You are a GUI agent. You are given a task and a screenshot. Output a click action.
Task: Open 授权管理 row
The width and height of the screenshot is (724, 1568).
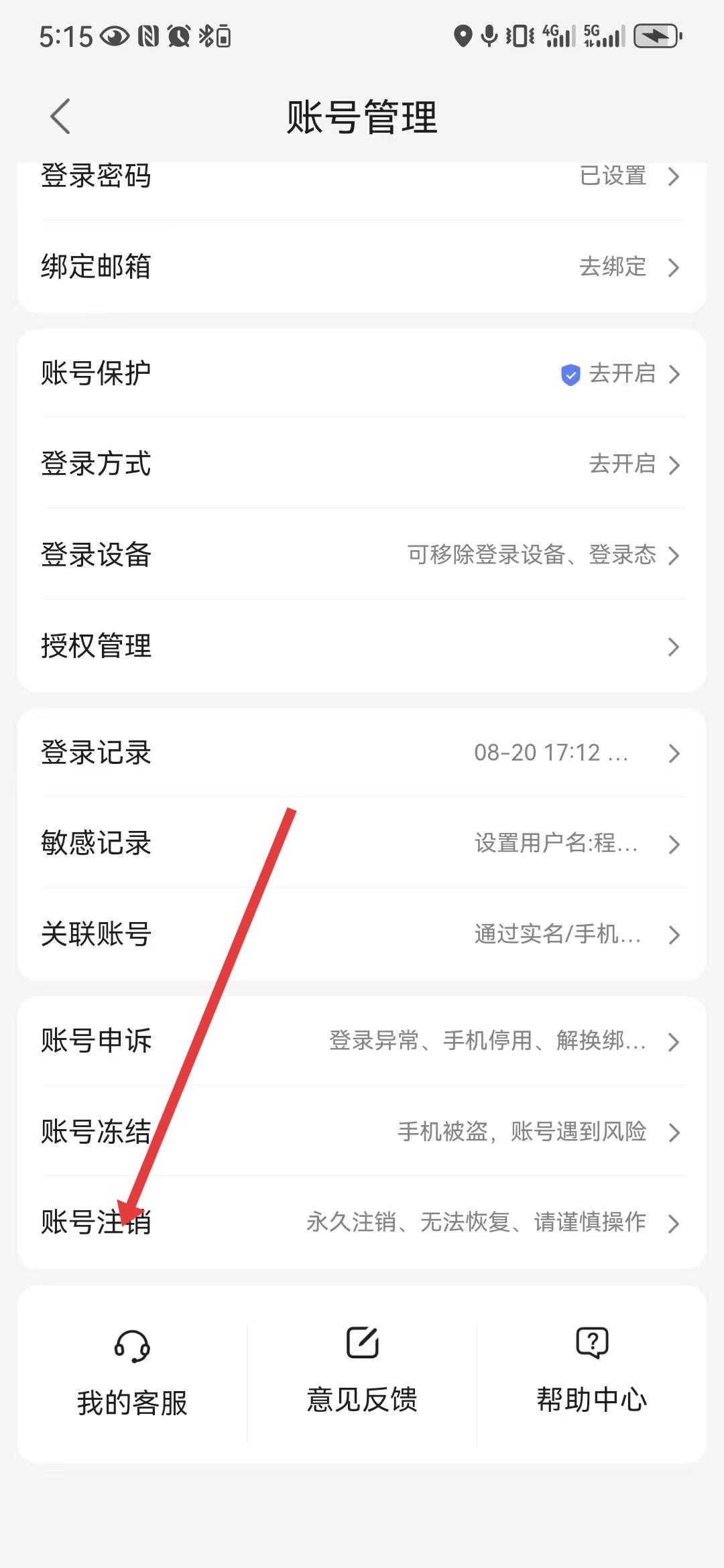[362, 646]
